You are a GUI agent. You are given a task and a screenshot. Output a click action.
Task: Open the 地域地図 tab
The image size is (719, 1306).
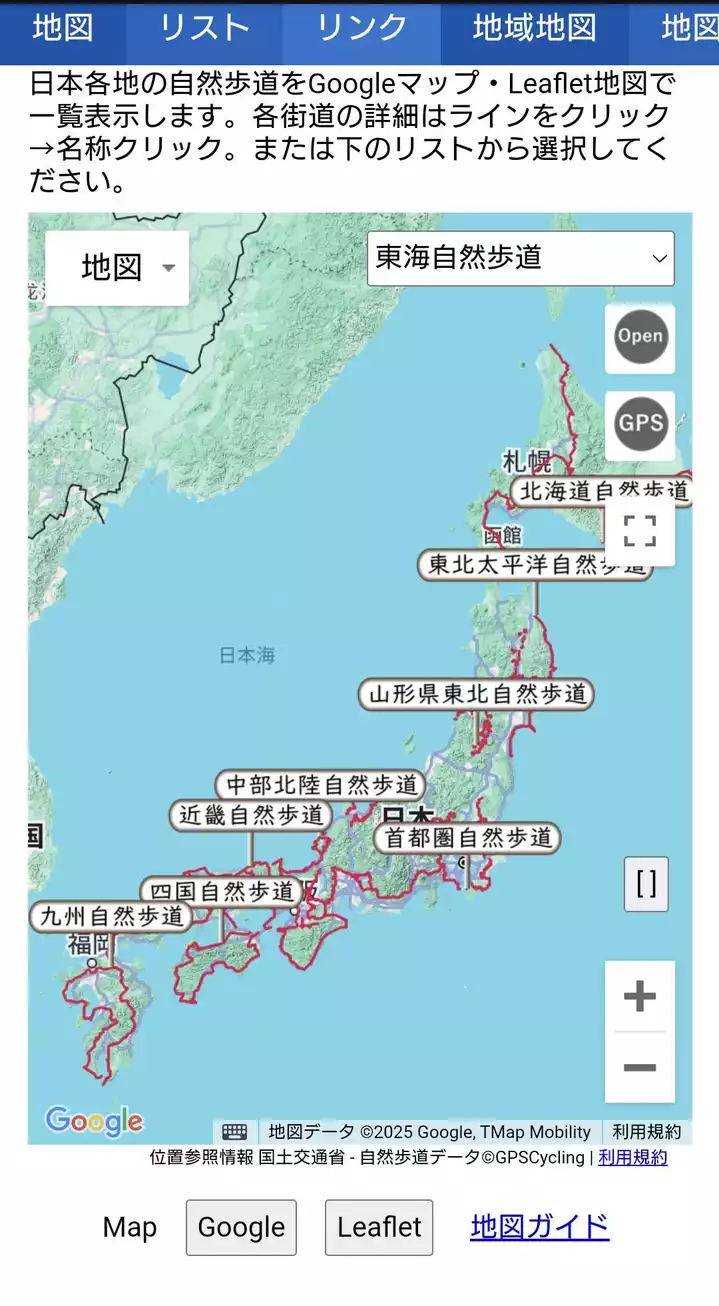(x=534, y=30)
